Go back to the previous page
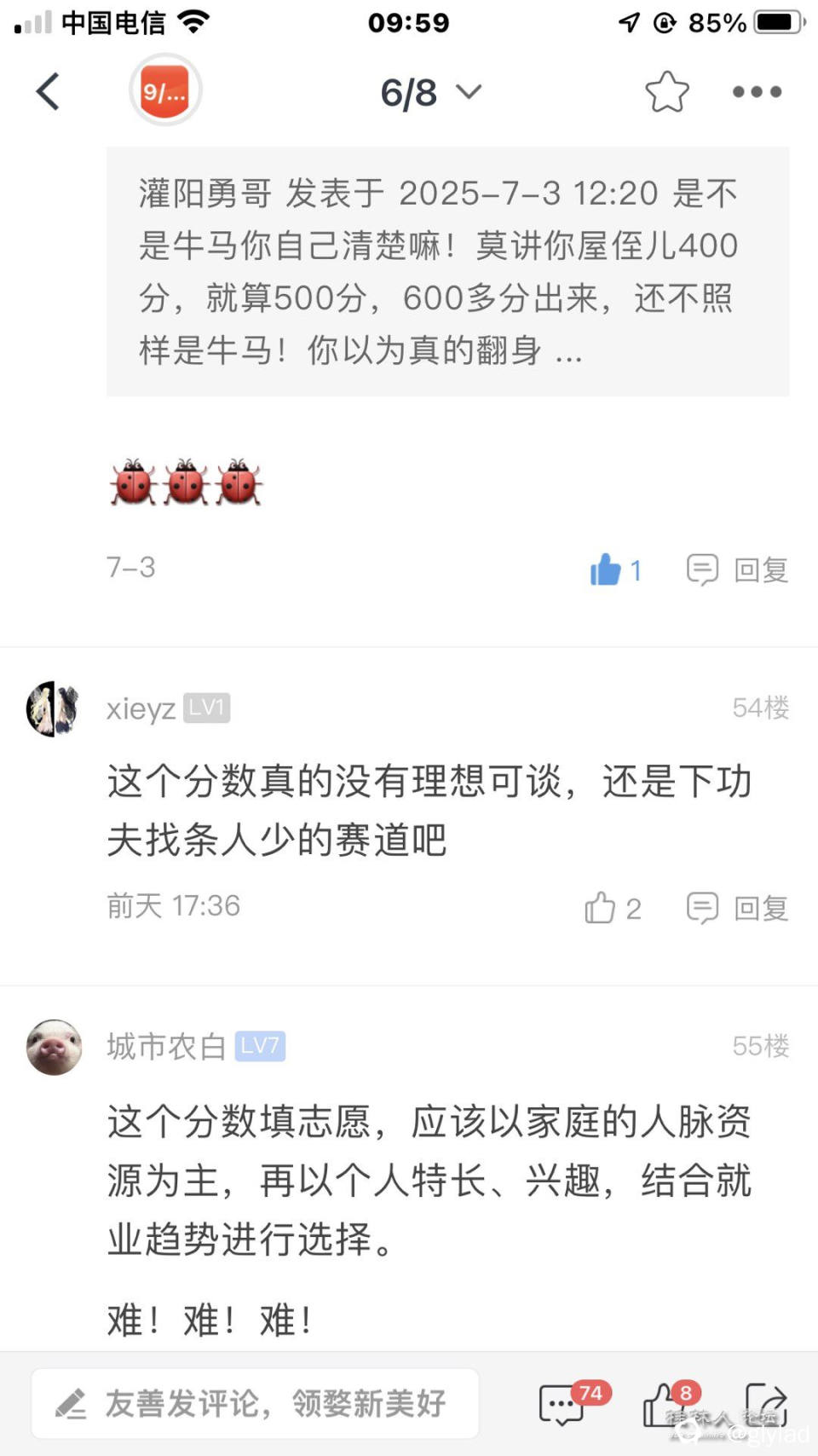This screenshot has width=818, height=1456. [49, 91]
